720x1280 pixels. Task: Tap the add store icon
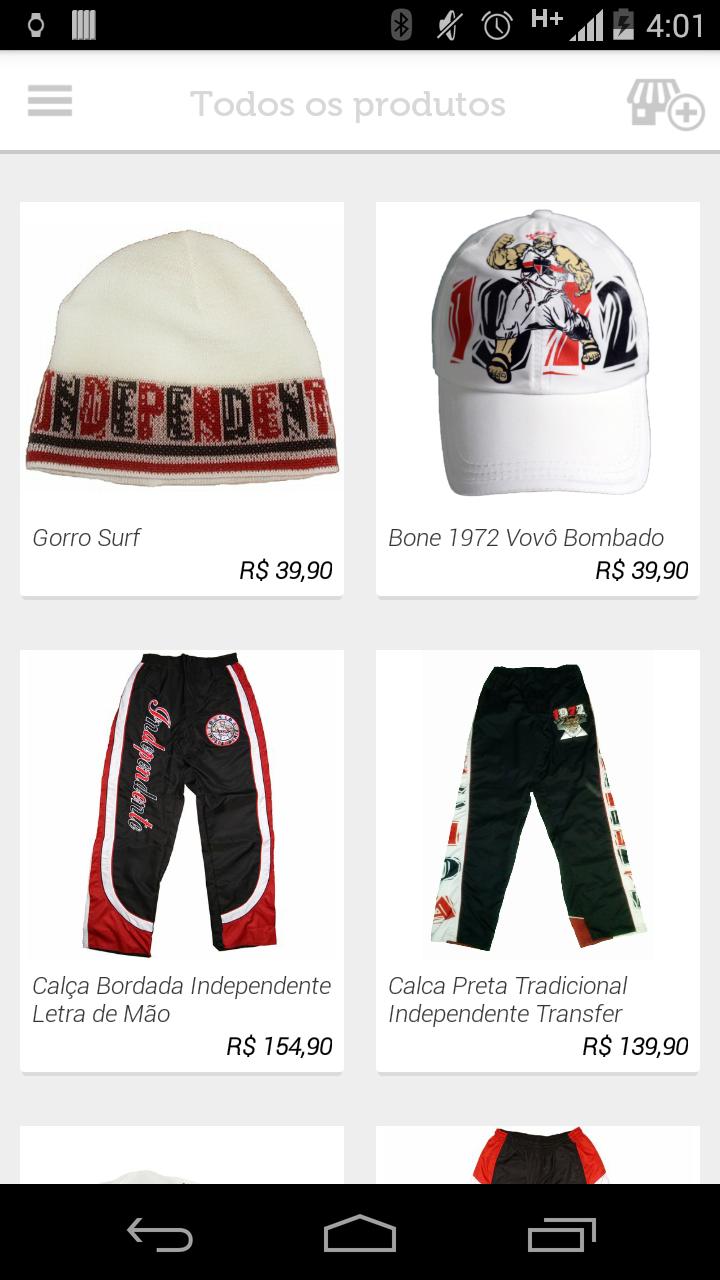(x=663, y=101)
